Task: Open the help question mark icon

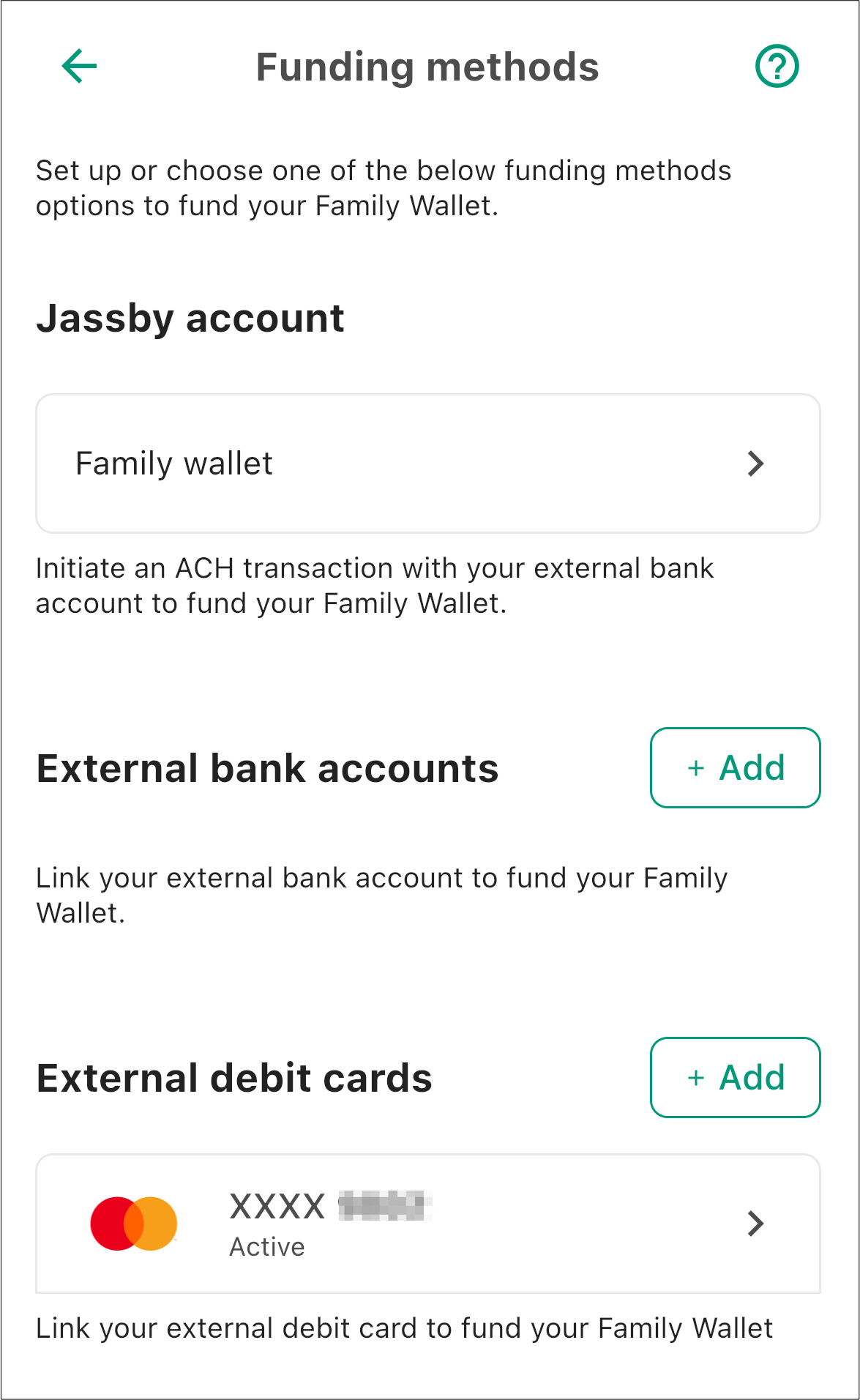Action: (x=777, y=67)
